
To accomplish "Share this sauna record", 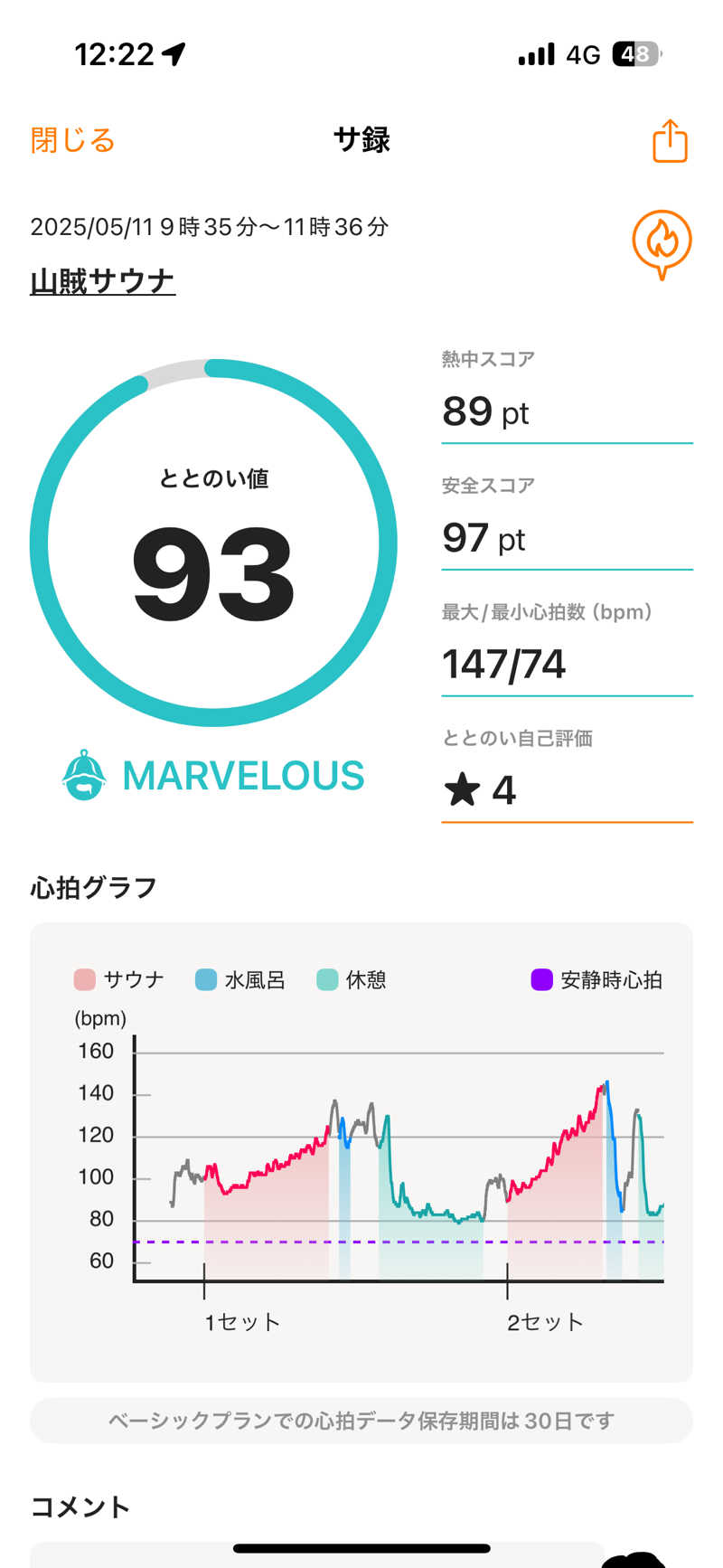I will [670, 141].
